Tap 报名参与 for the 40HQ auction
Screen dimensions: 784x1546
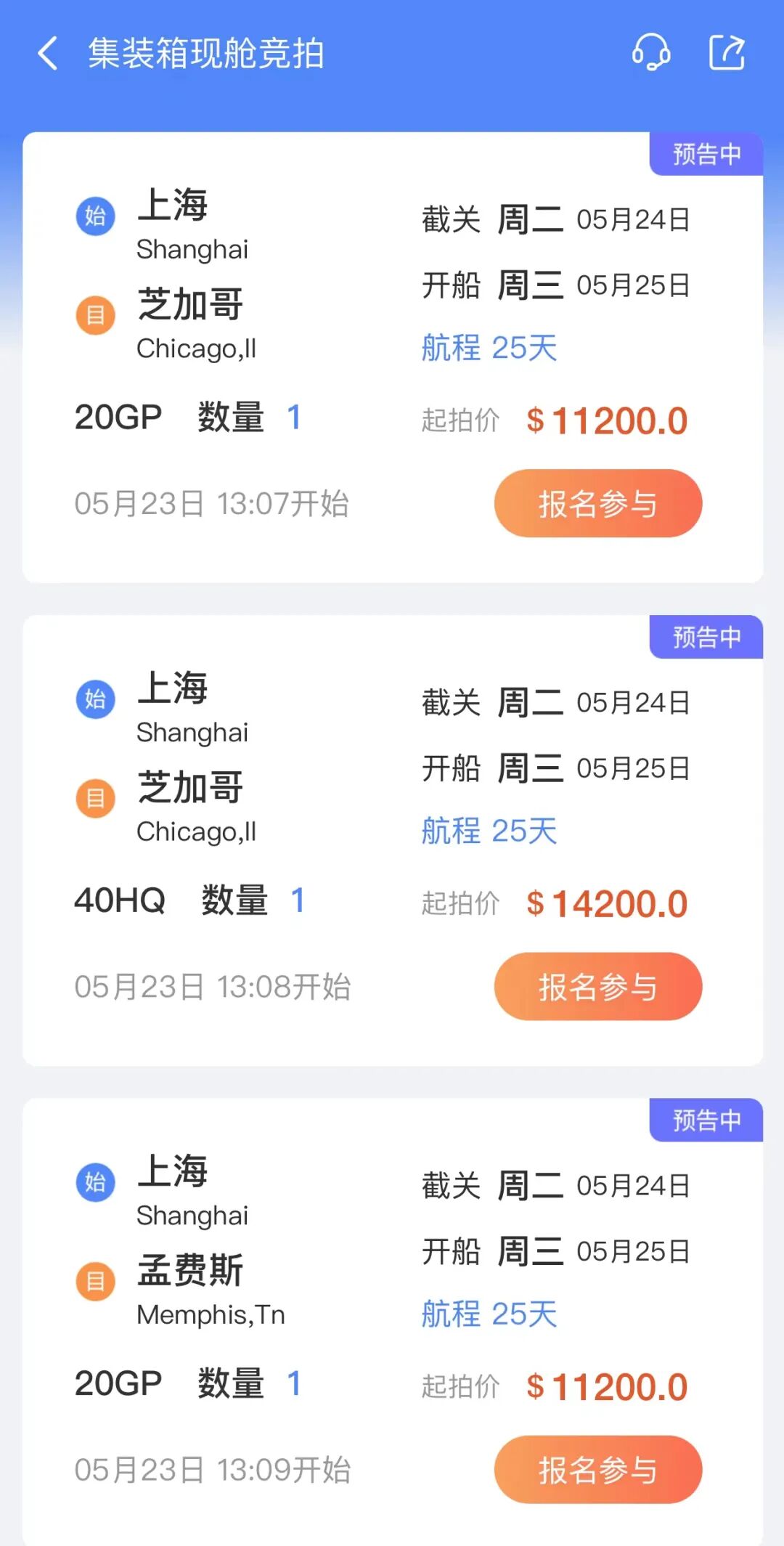597,986
